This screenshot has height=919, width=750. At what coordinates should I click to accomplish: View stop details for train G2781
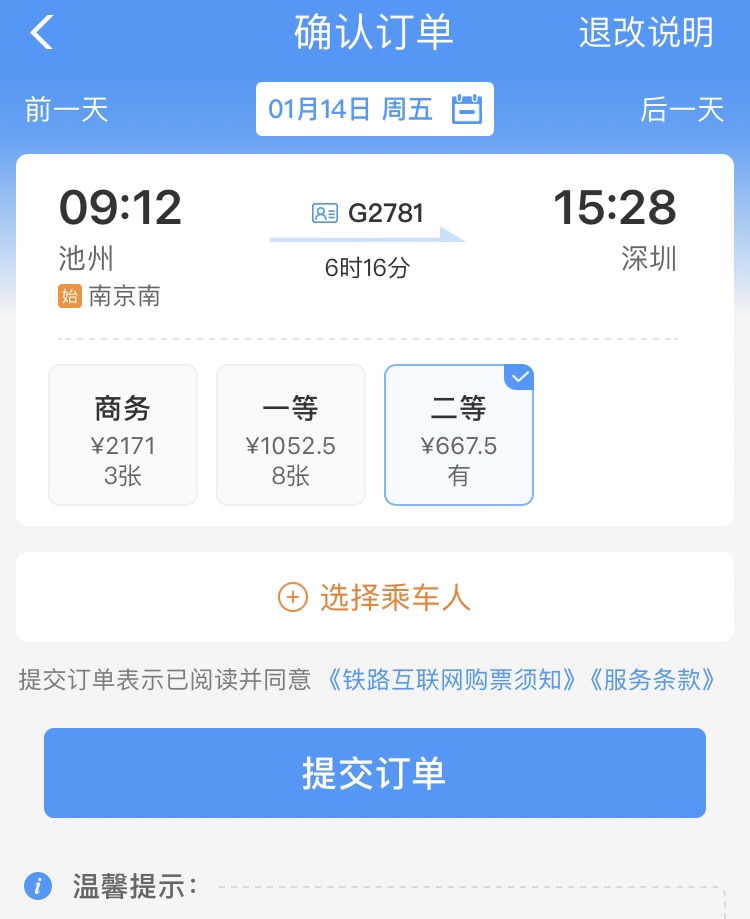click(368, 213)
